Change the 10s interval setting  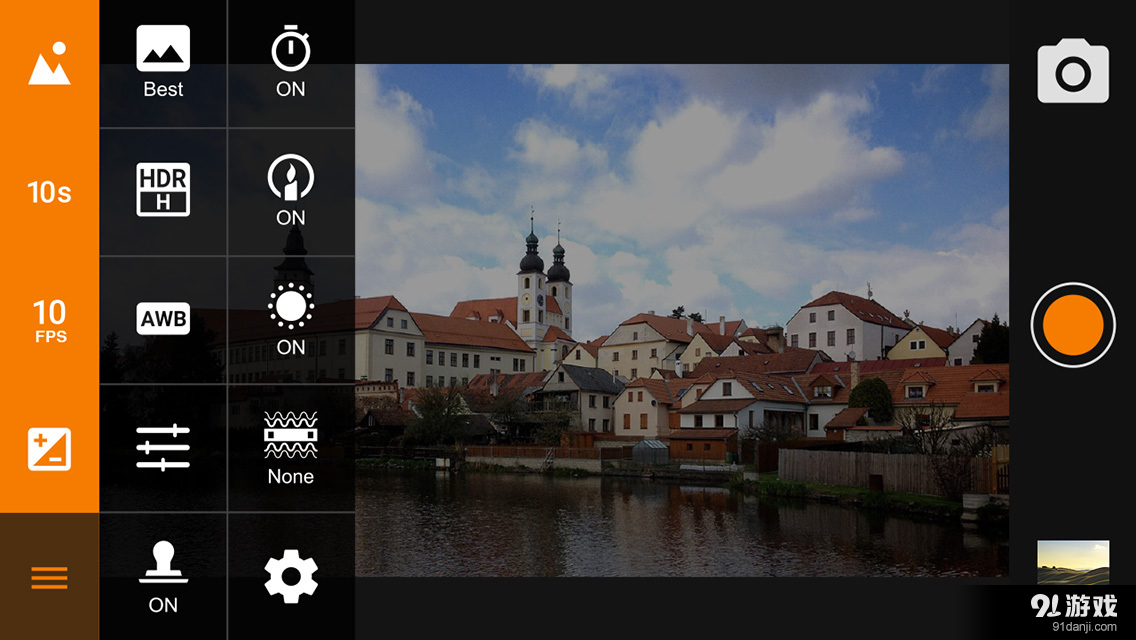pyautogui.click(x=49, y=192)
